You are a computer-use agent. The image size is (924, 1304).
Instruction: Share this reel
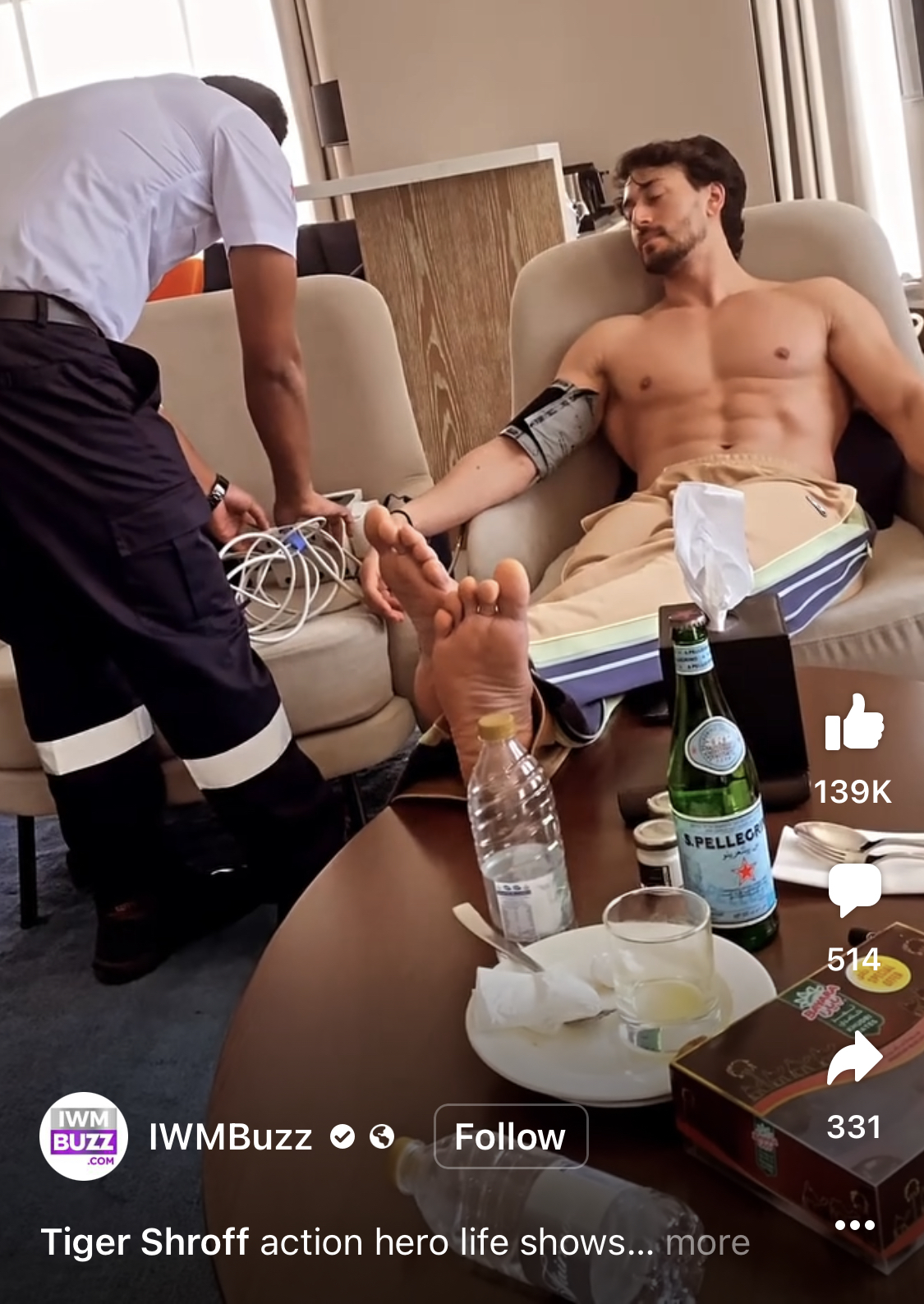pyautogui.click(x=854, y=1058)
